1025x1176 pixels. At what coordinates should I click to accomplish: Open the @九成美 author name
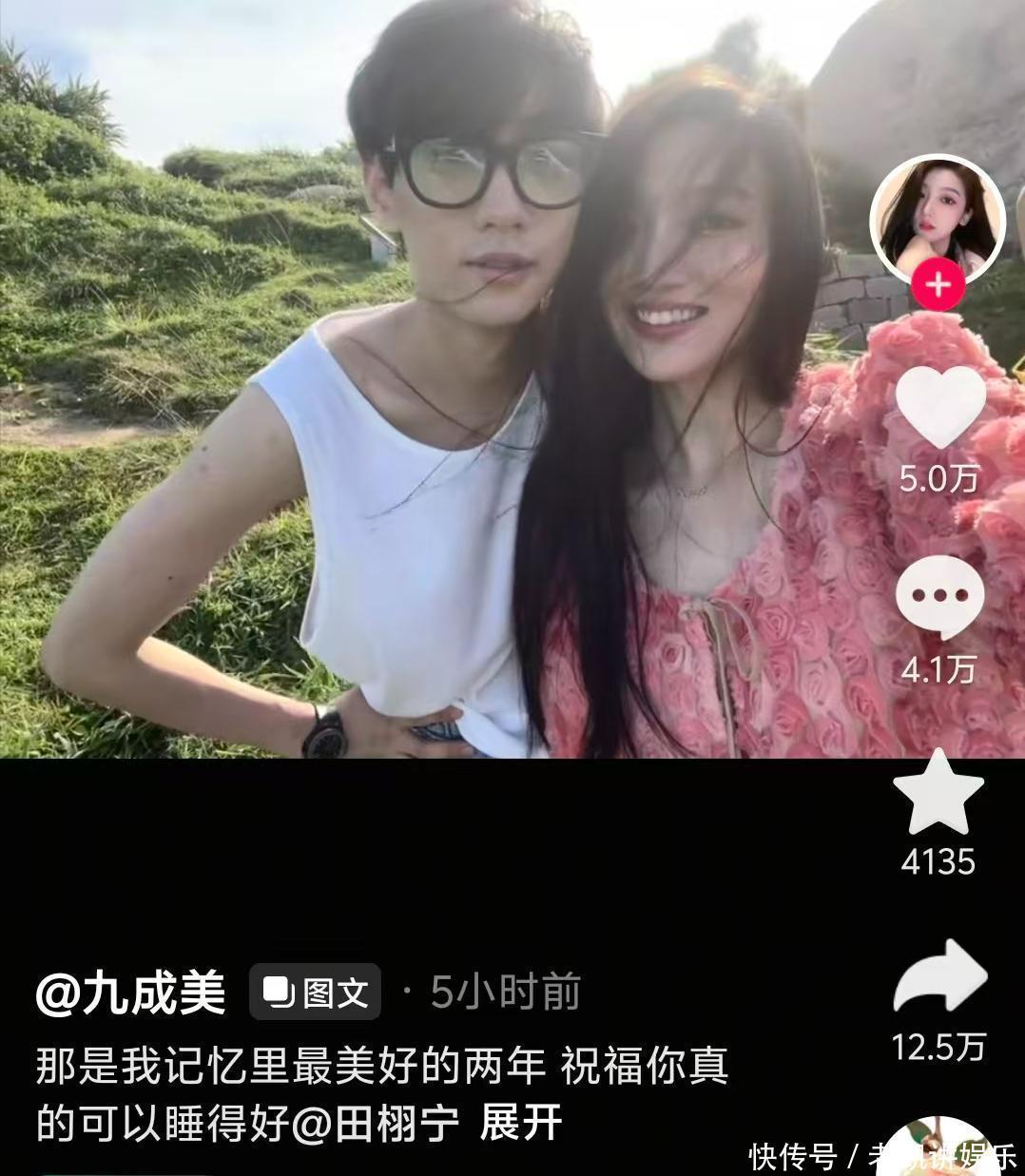(x=130, y=993)
